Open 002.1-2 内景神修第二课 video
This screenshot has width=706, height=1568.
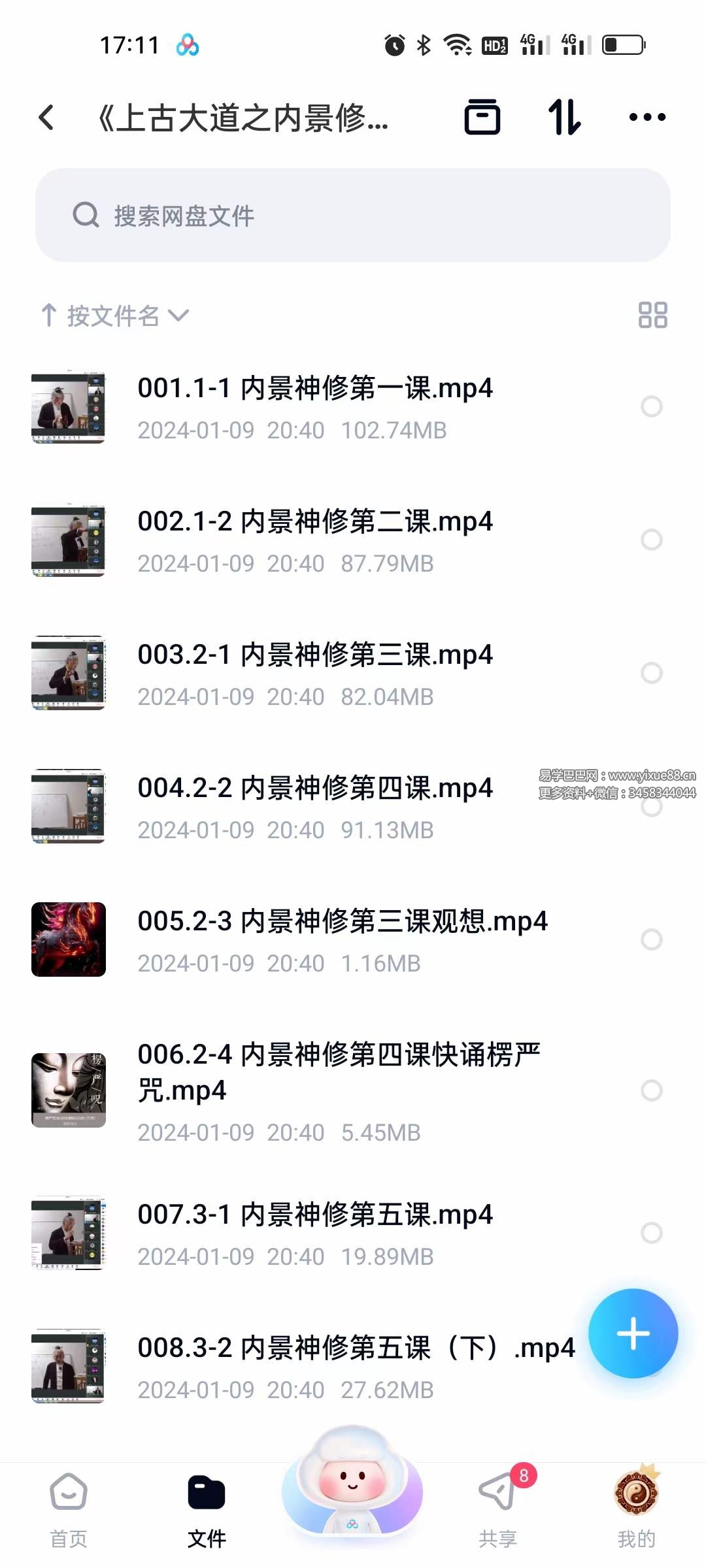(x=314, y=523)
